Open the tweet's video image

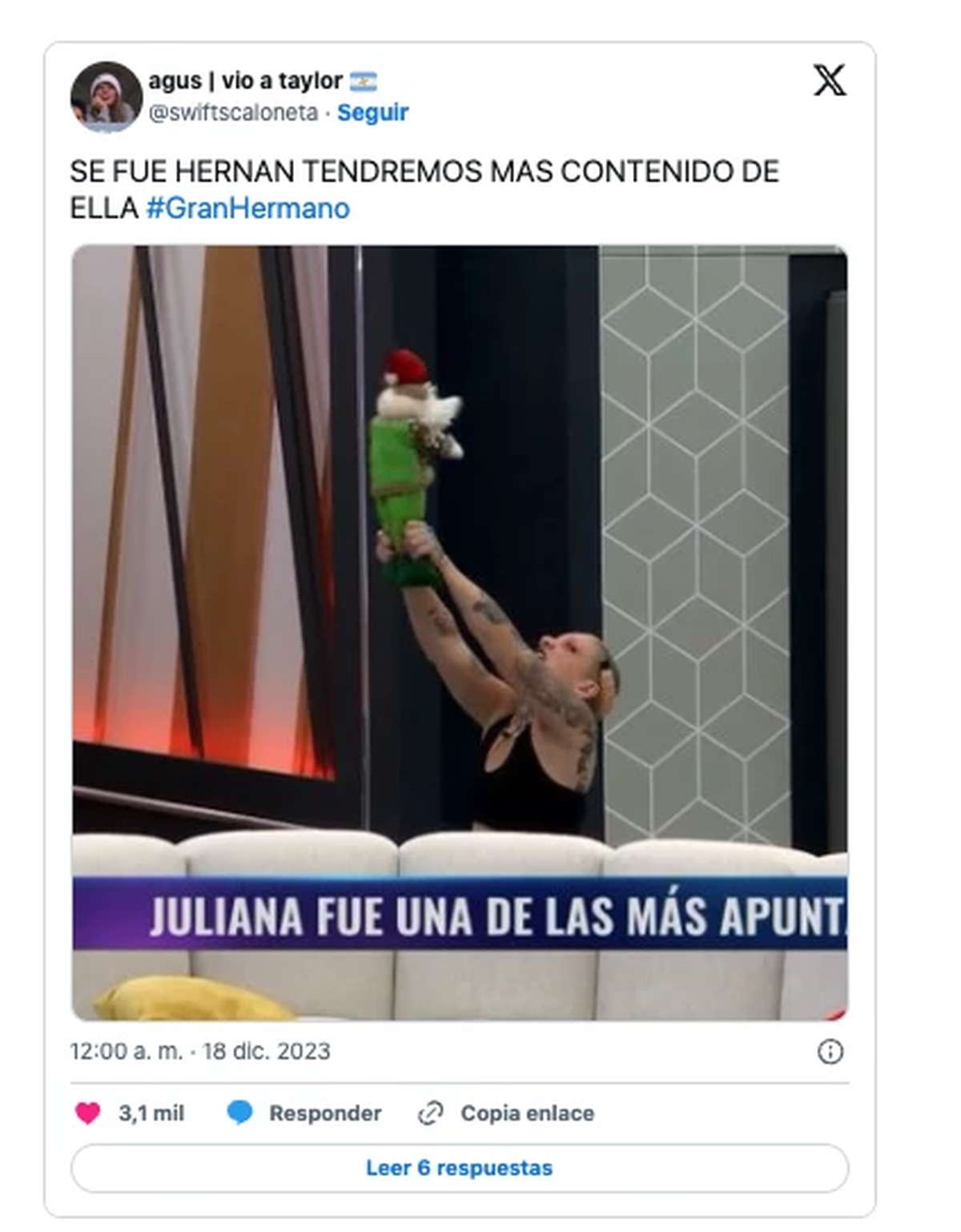click(460, 633)
